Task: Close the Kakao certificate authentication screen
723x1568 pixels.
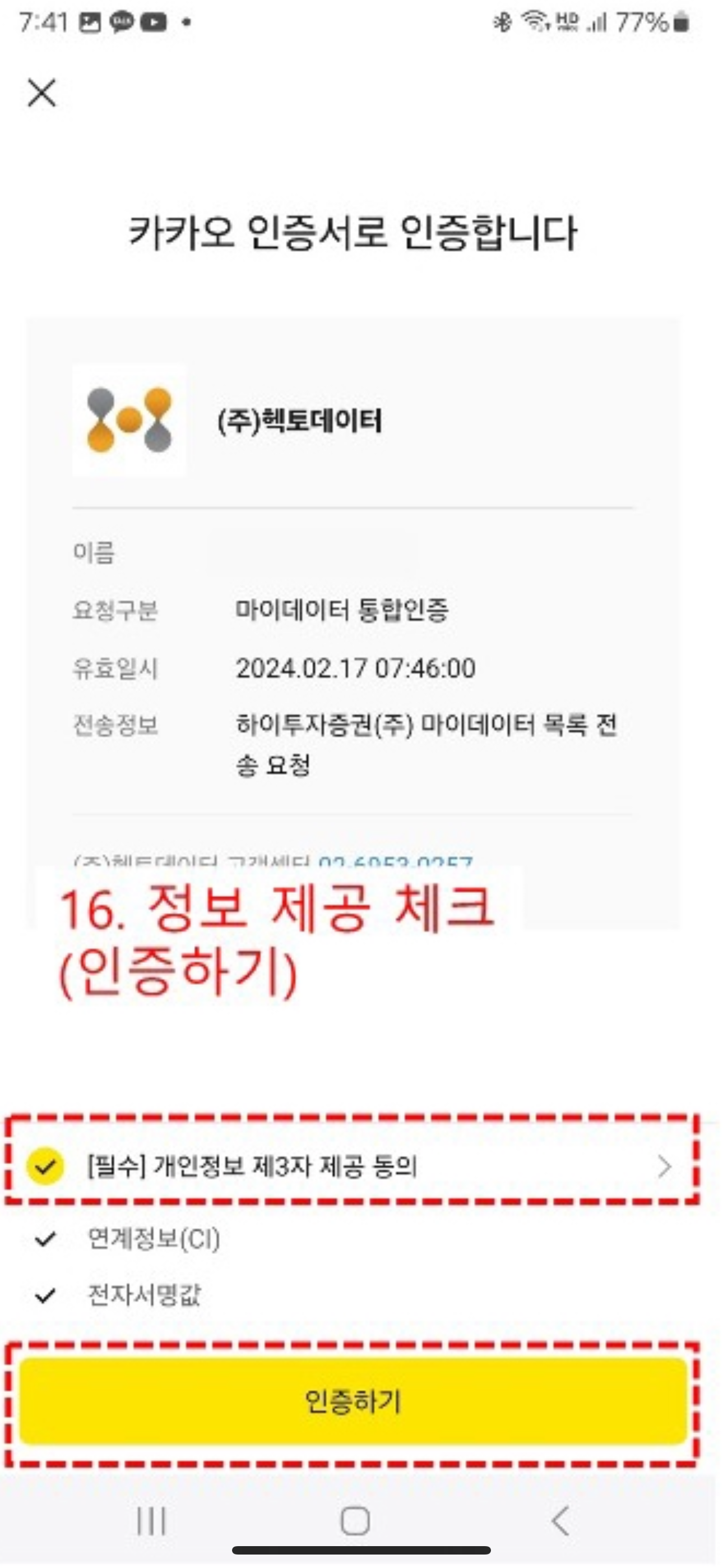Action: (41, 93)
